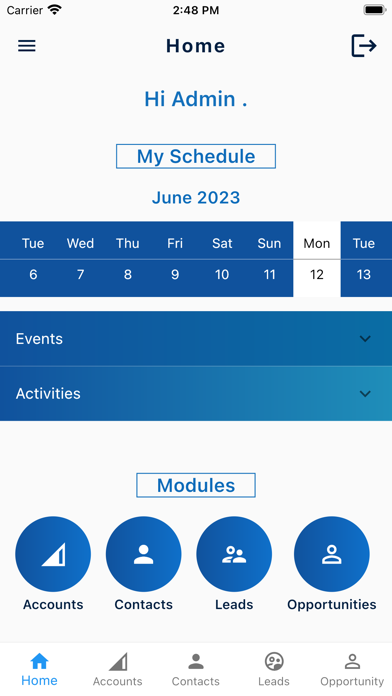The height and width of the screenshot is (696, 392).
Task: Open the Contacts module circle
Action: [143, 554]
